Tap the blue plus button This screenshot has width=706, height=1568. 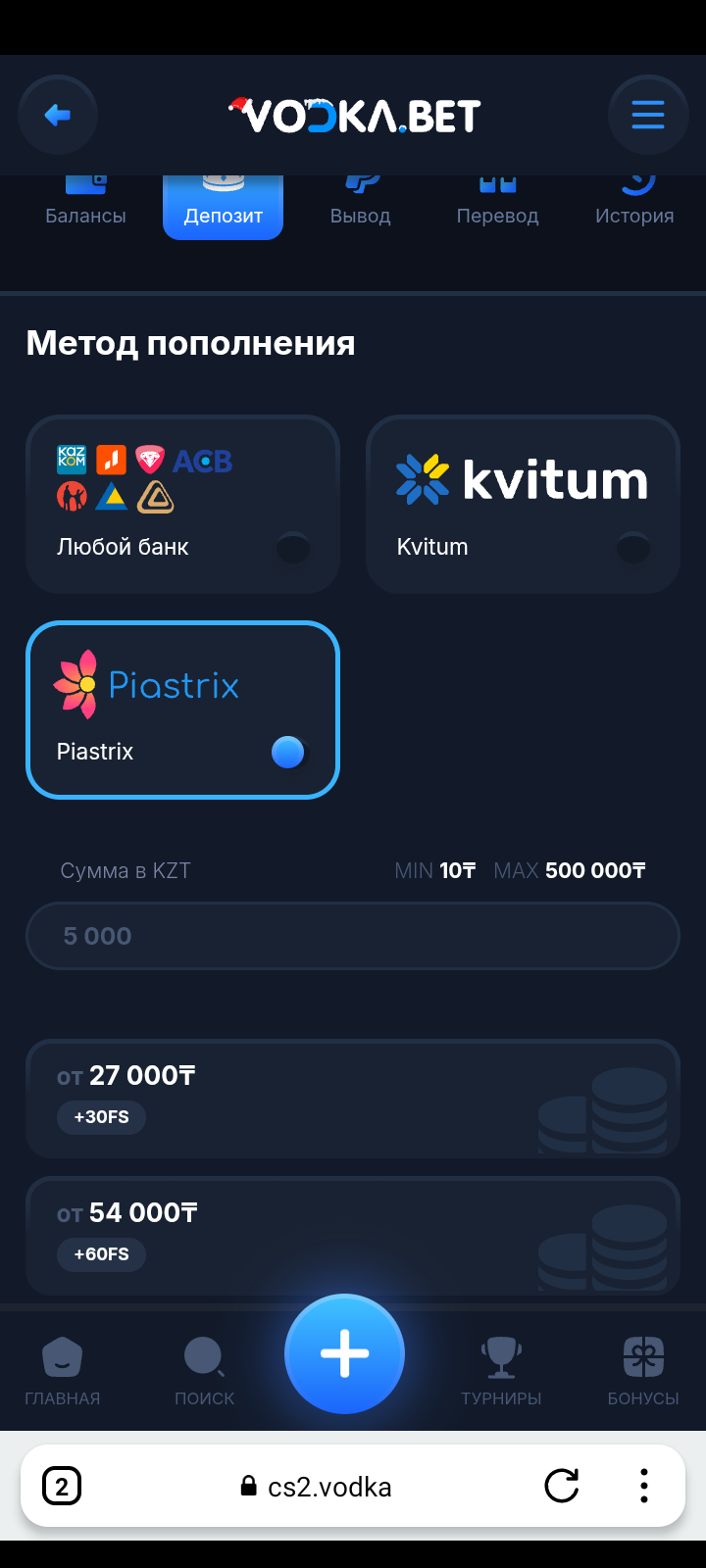click(x=344, y=1353)
